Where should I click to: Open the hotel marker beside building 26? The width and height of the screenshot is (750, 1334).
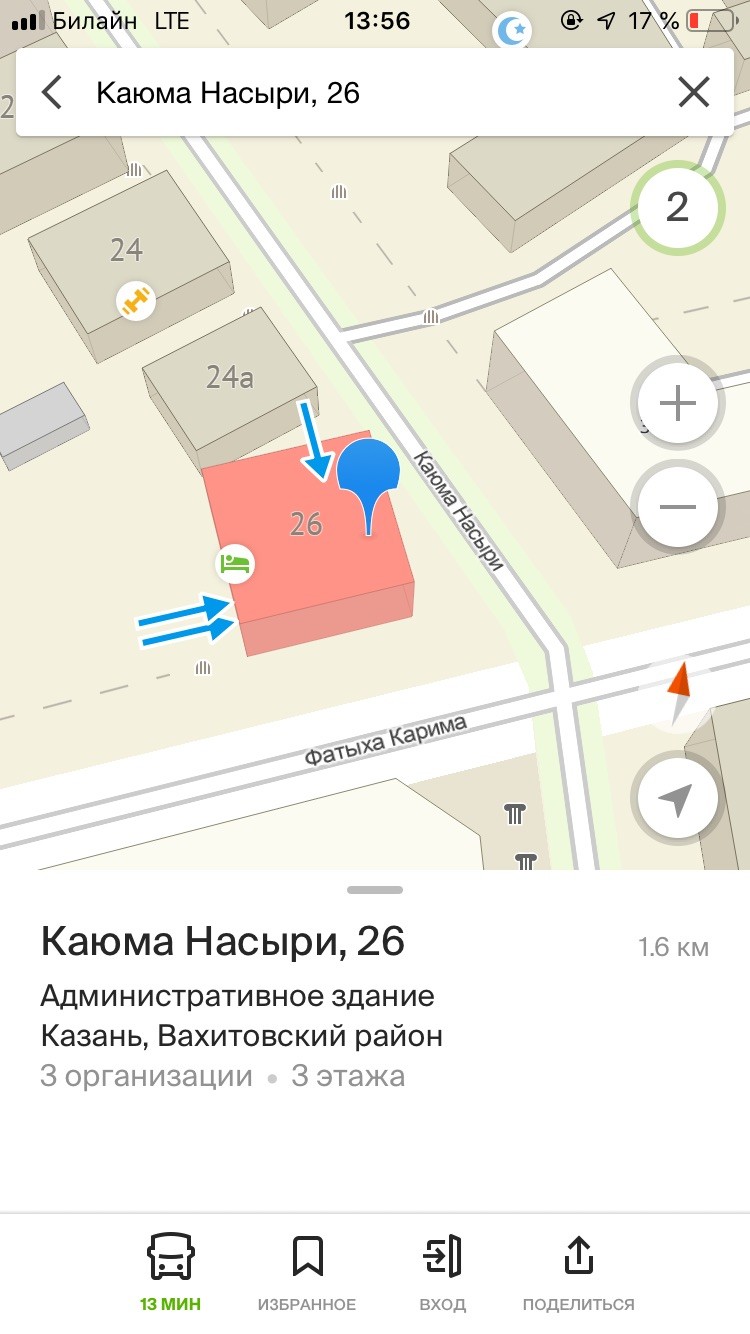click(236, 564)
